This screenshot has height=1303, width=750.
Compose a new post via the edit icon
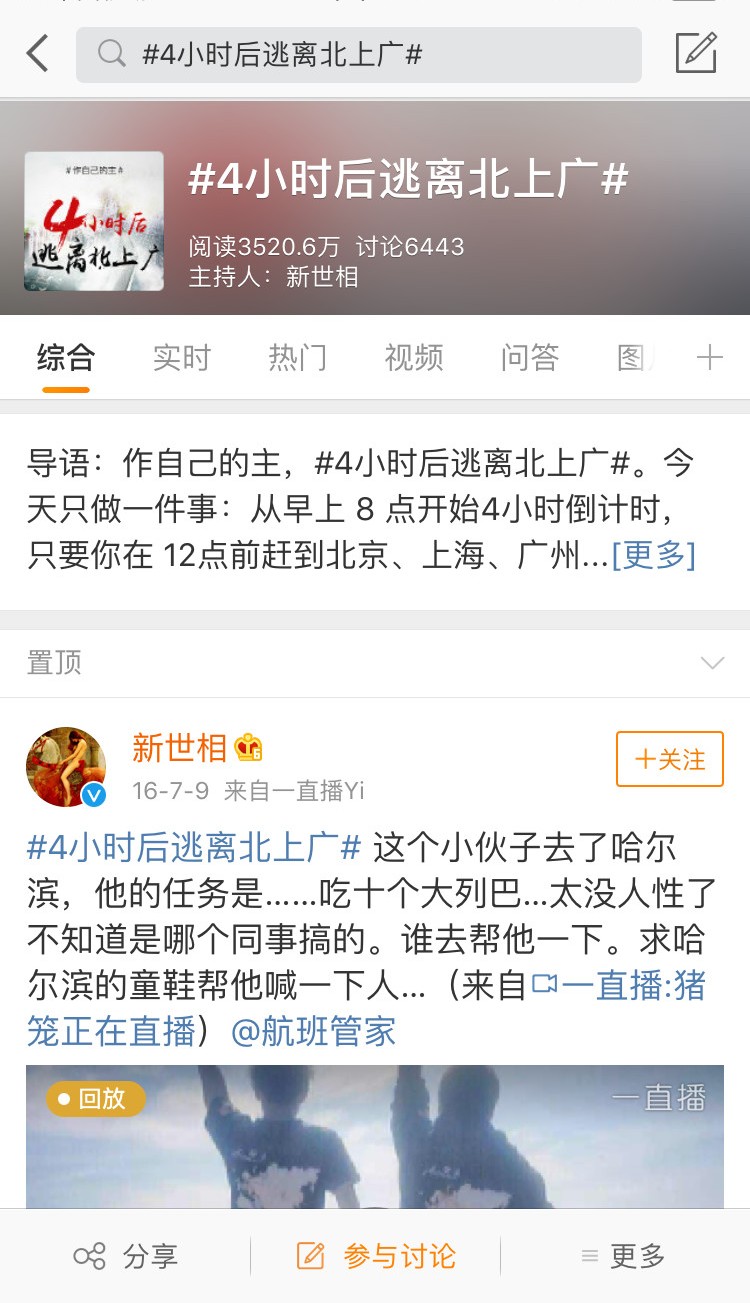coord(696,53)
